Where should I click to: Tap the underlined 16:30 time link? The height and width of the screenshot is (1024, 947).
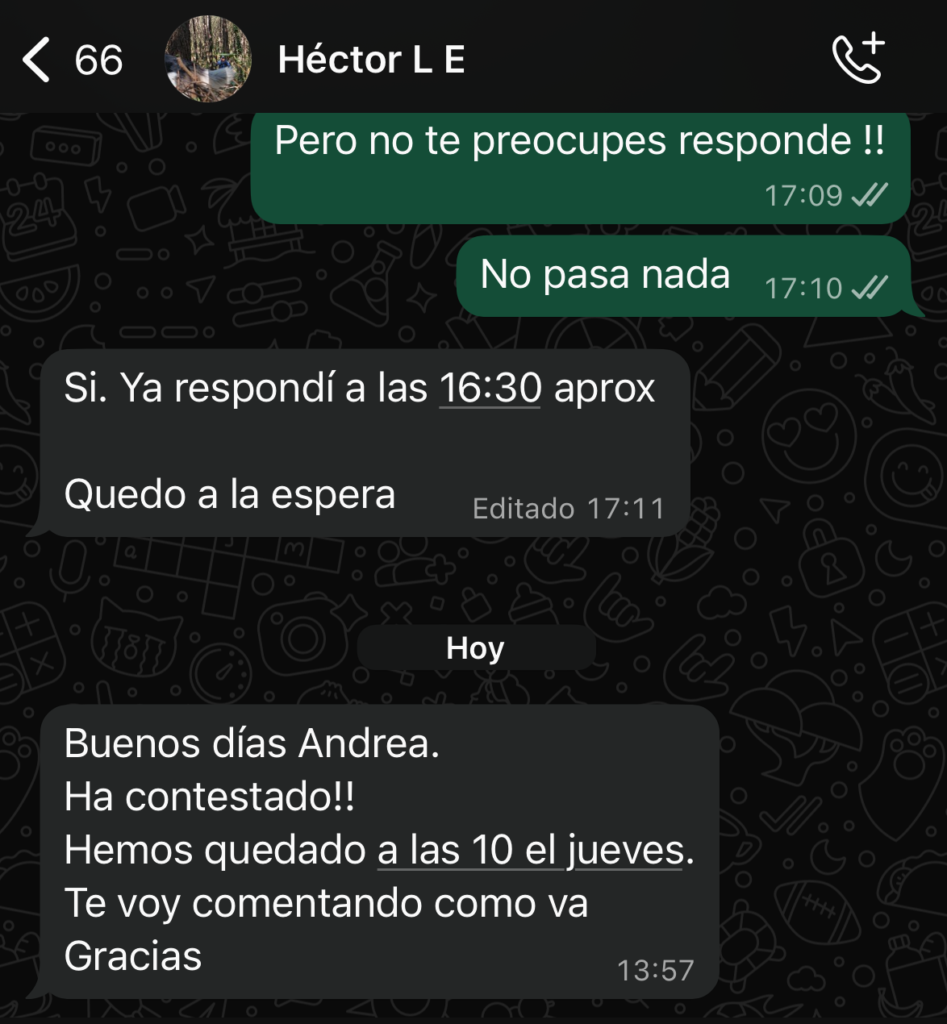490,389
